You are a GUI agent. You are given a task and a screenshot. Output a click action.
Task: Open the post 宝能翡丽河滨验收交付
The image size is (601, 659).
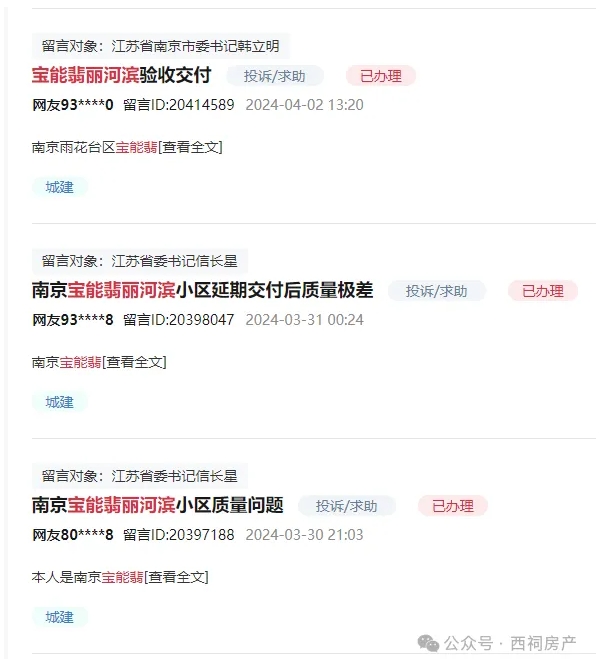[x=121, y=75]
